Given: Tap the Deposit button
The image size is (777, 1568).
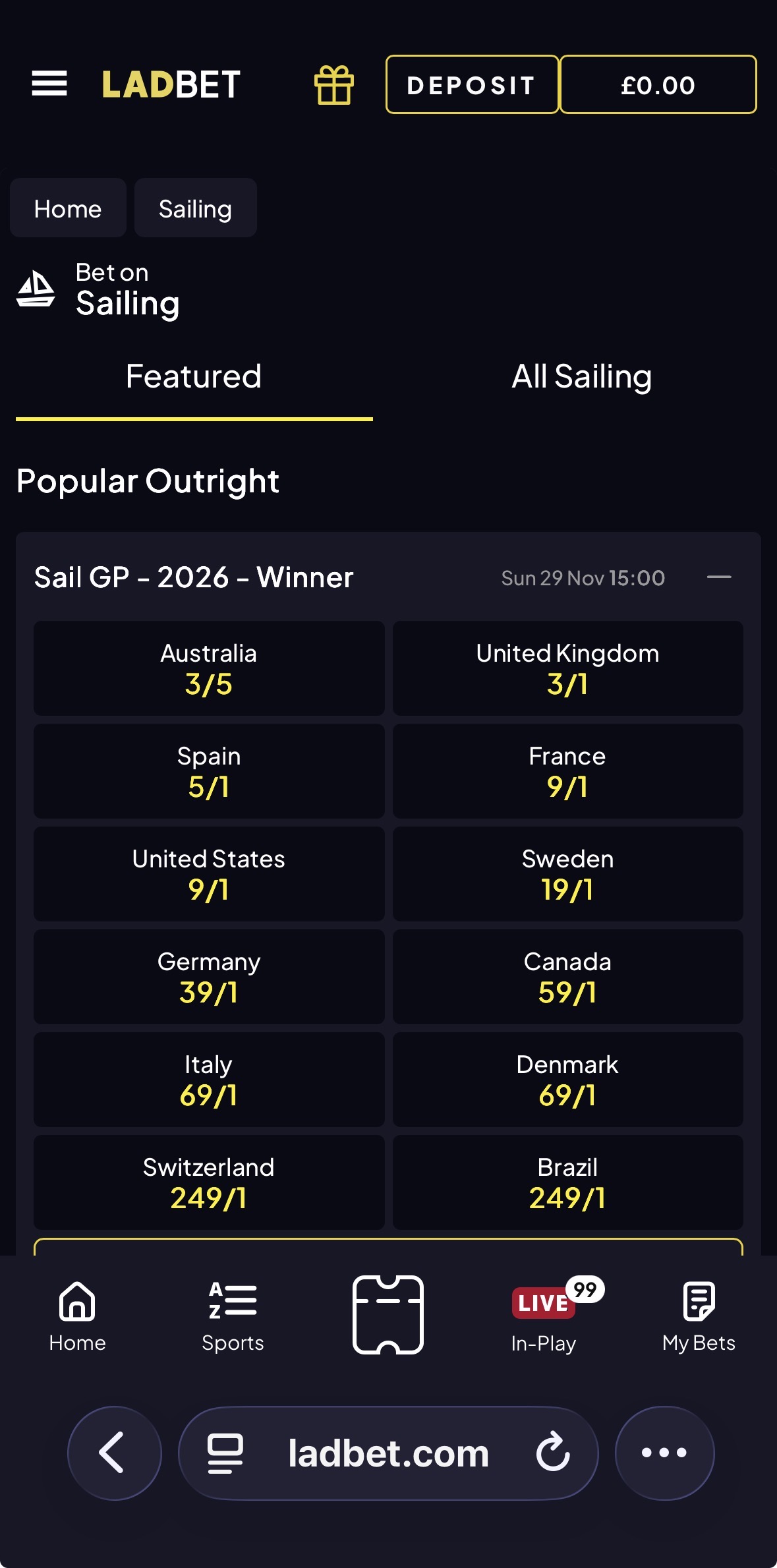Looking at the screenshot, I should tap(472, 84).
